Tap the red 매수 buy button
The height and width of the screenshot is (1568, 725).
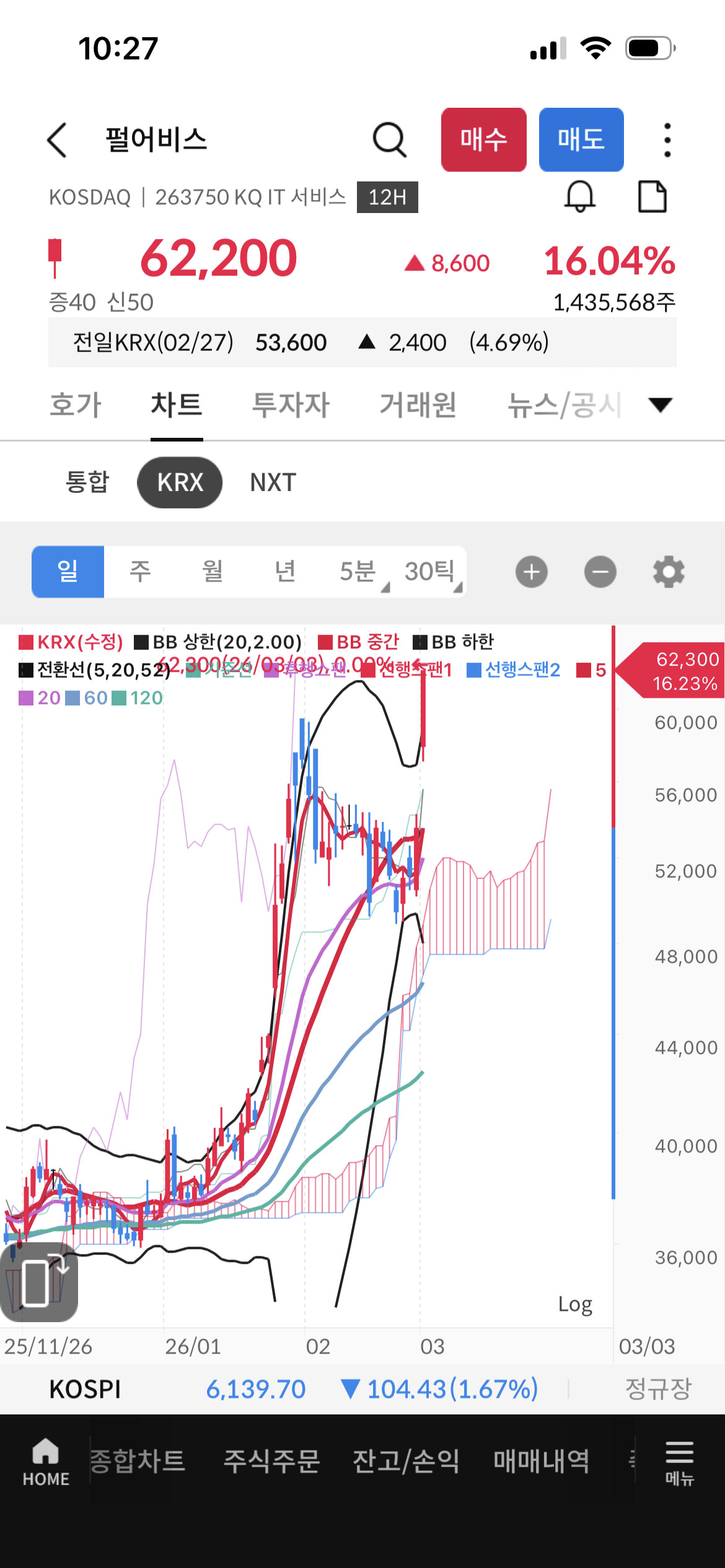coord(483,140)
